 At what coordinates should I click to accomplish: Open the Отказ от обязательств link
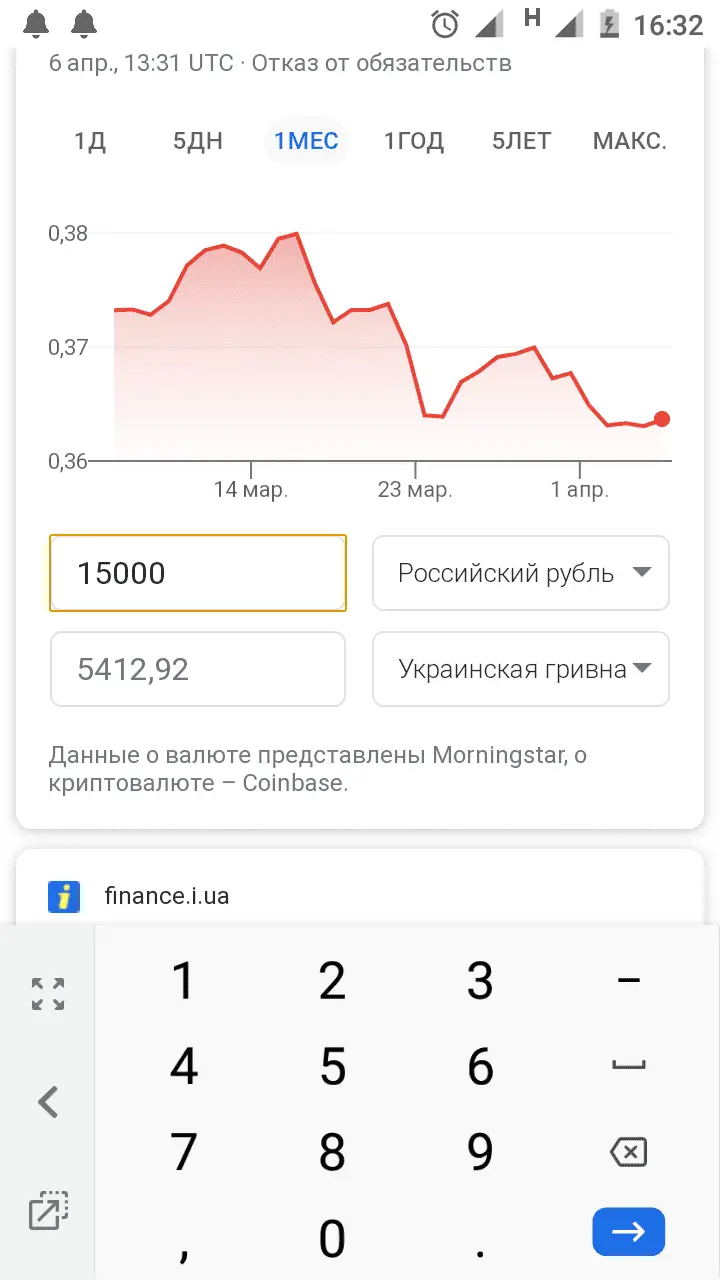(x=381, y=63)
